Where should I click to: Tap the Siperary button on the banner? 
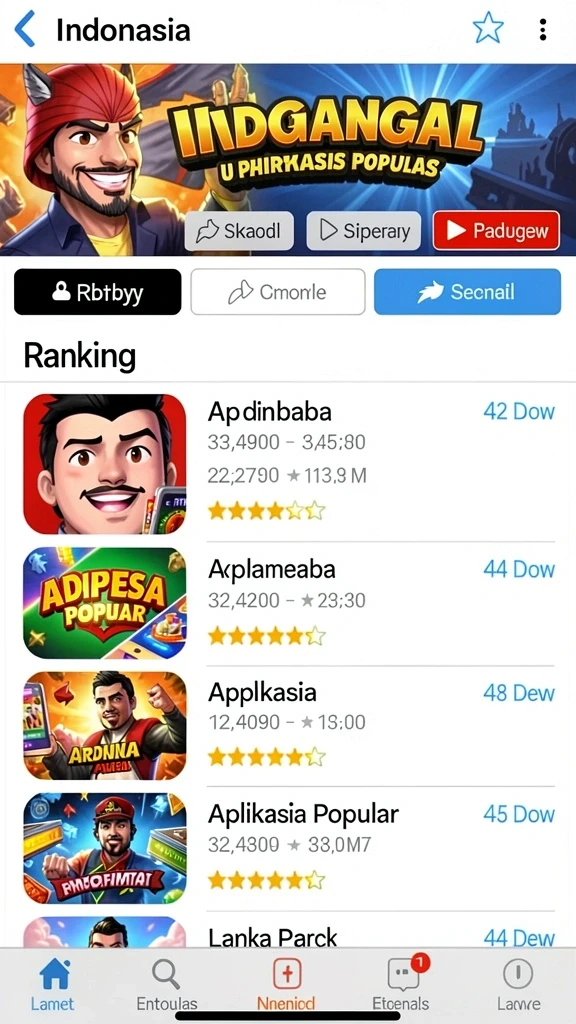tap(364, 231)
